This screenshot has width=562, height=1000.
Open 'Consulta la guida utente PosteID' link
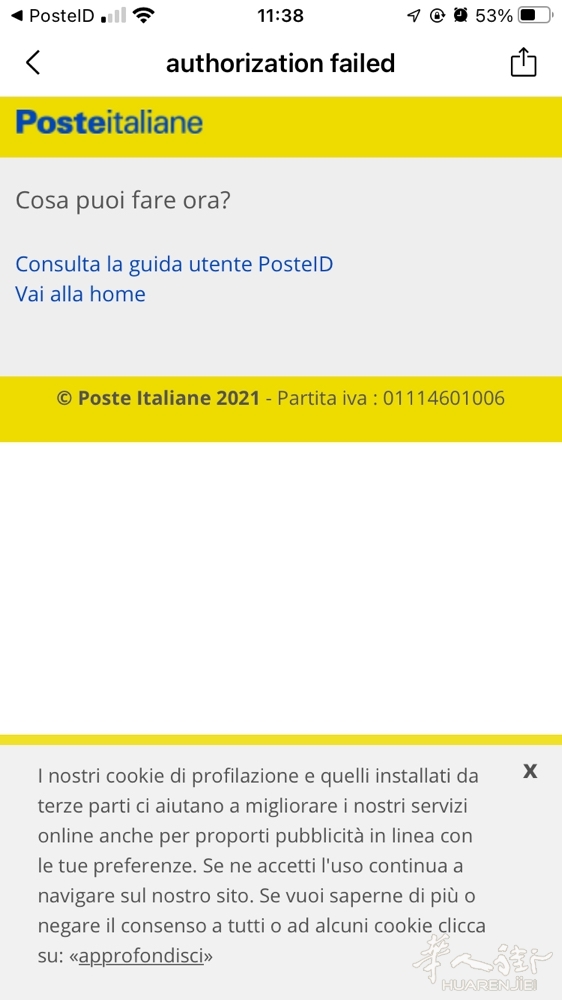click(174, 264)
